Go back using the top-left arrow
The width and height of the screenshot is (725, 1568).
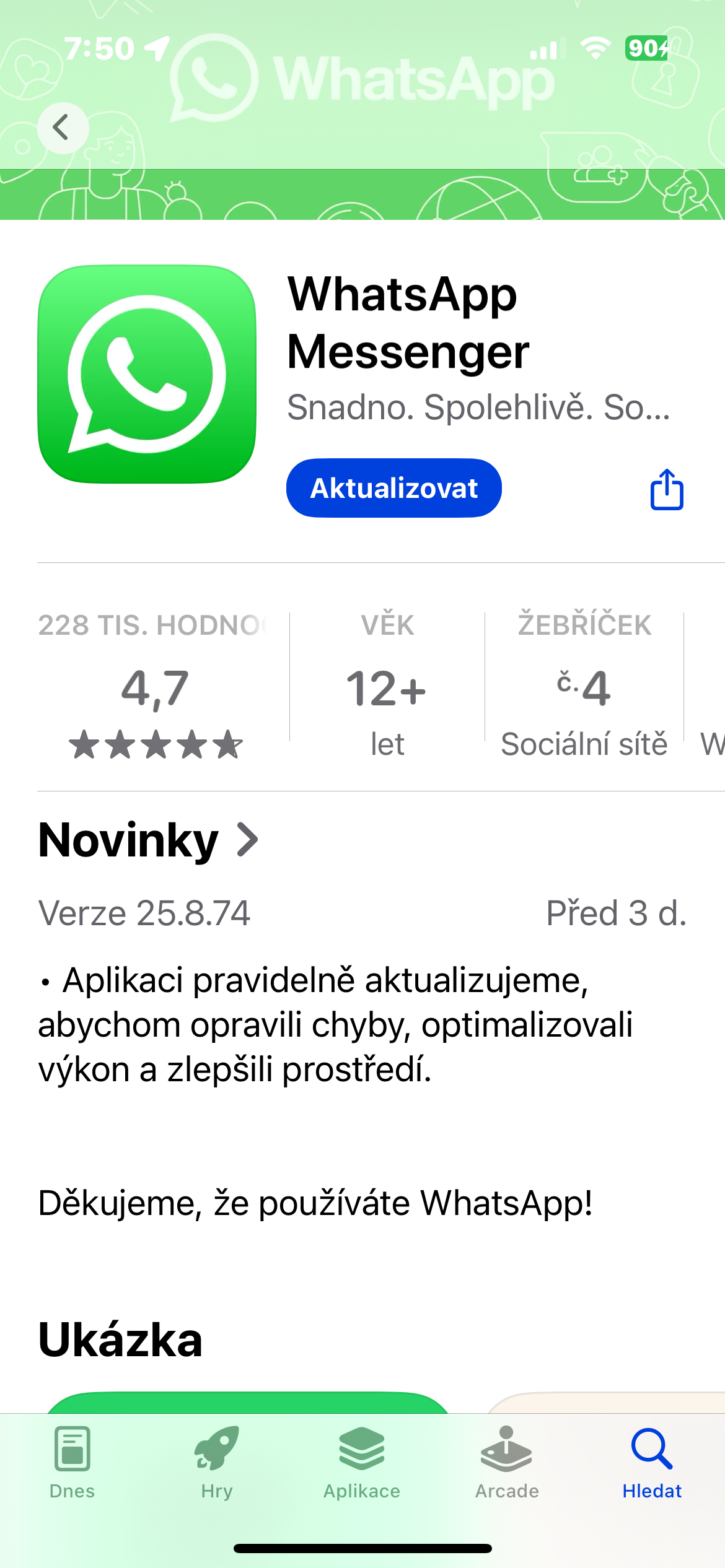click(63, 128)
